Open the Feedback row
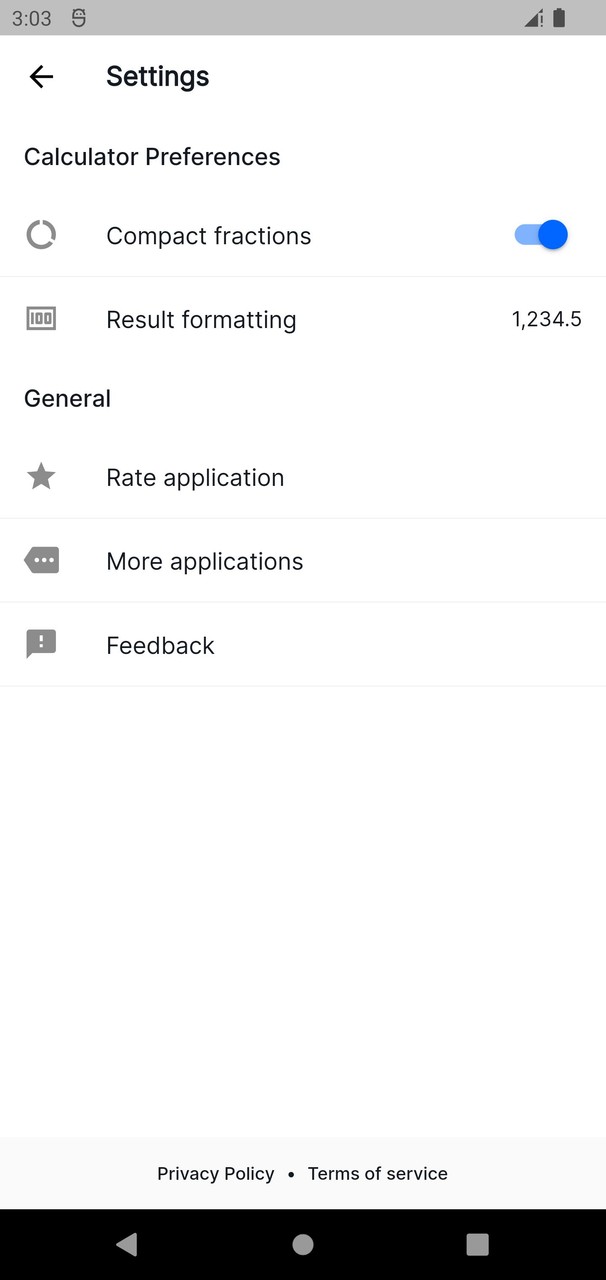Viewport: 606px width, 1280px height. coord(302,645)
